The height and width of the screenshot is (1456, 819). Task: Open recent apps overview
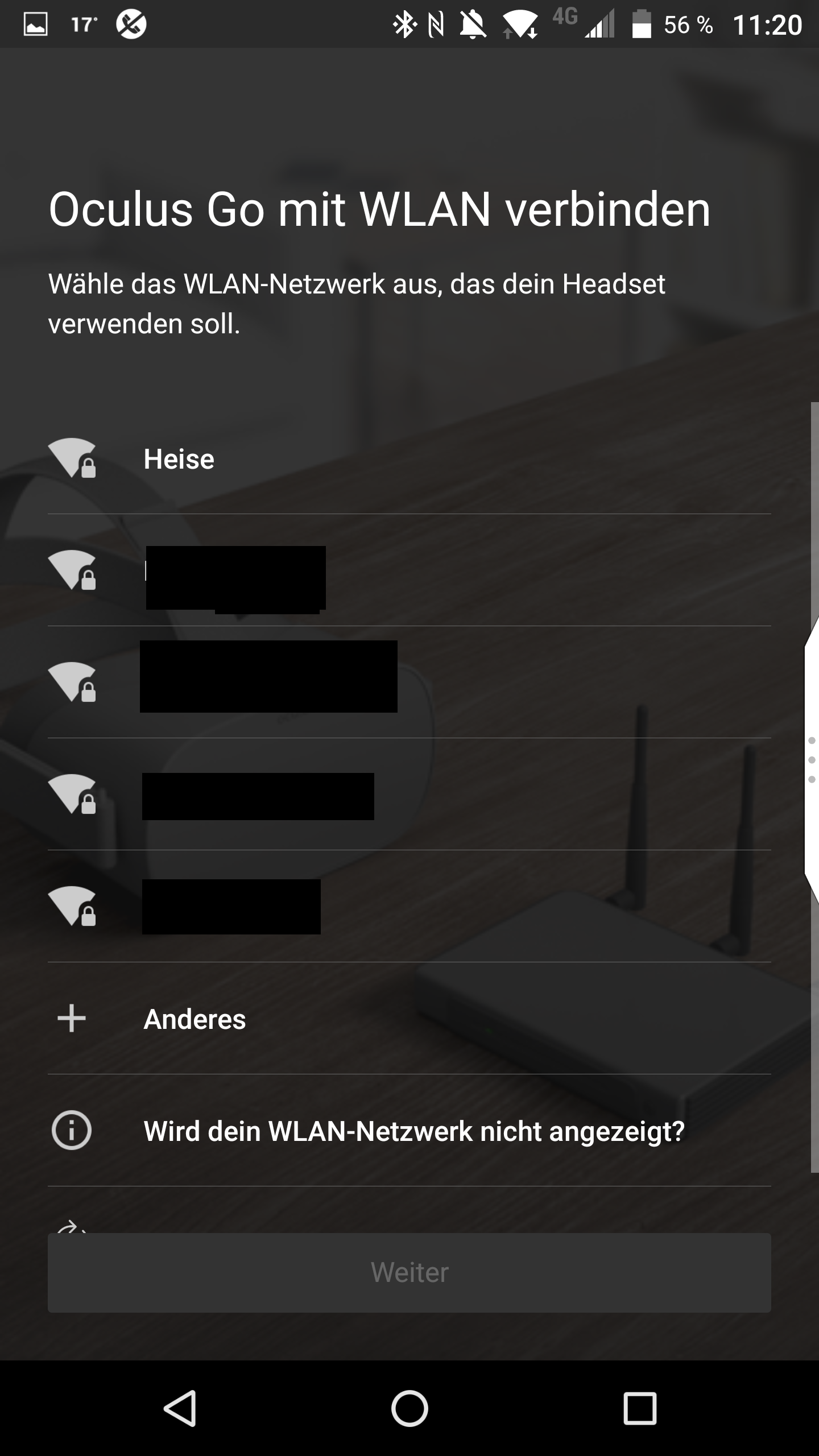640,1408
